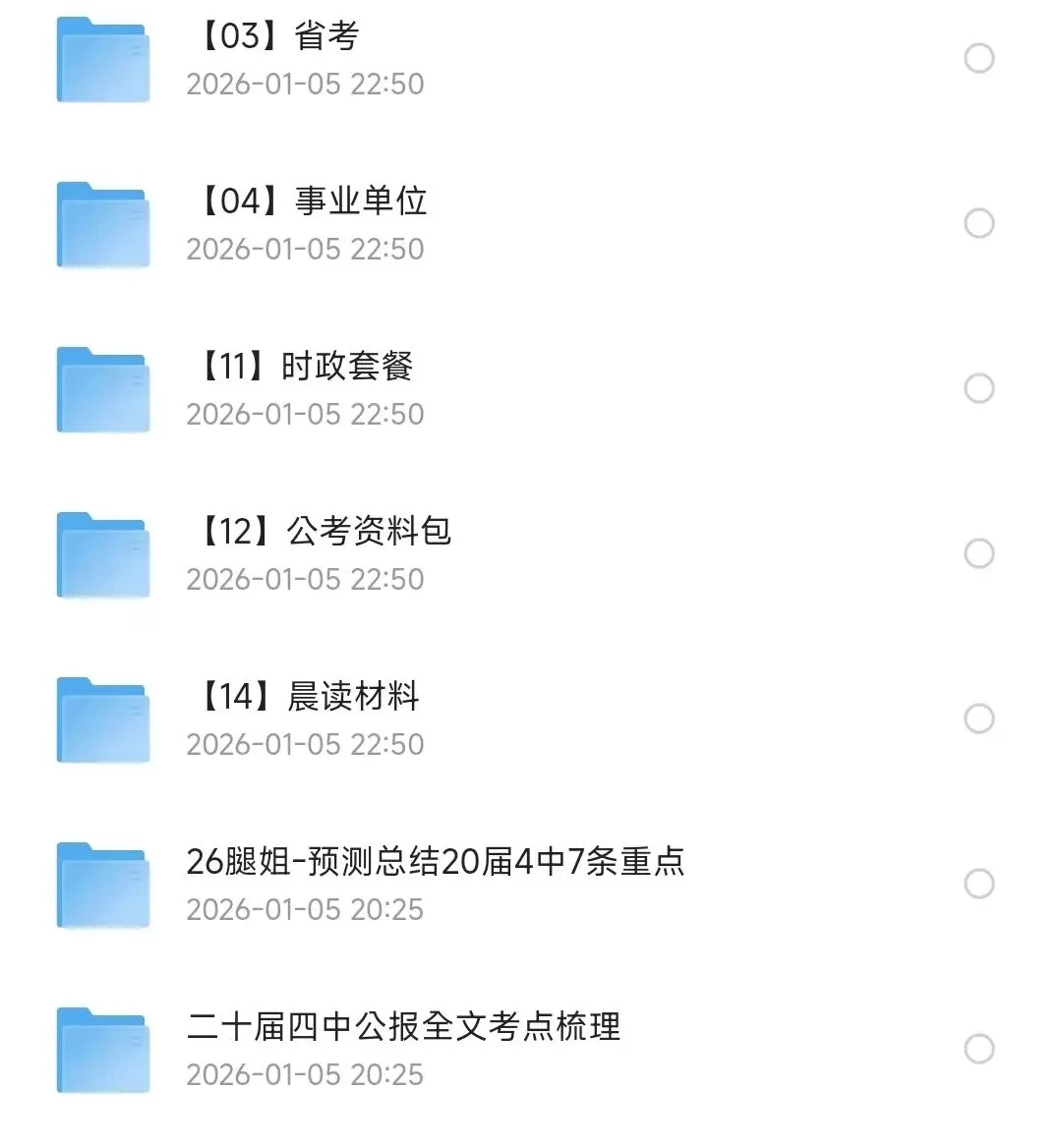1062x1148 pixels.
Task: Open the 【12】公考资料包 folder
Action: (x=323, y=534)
